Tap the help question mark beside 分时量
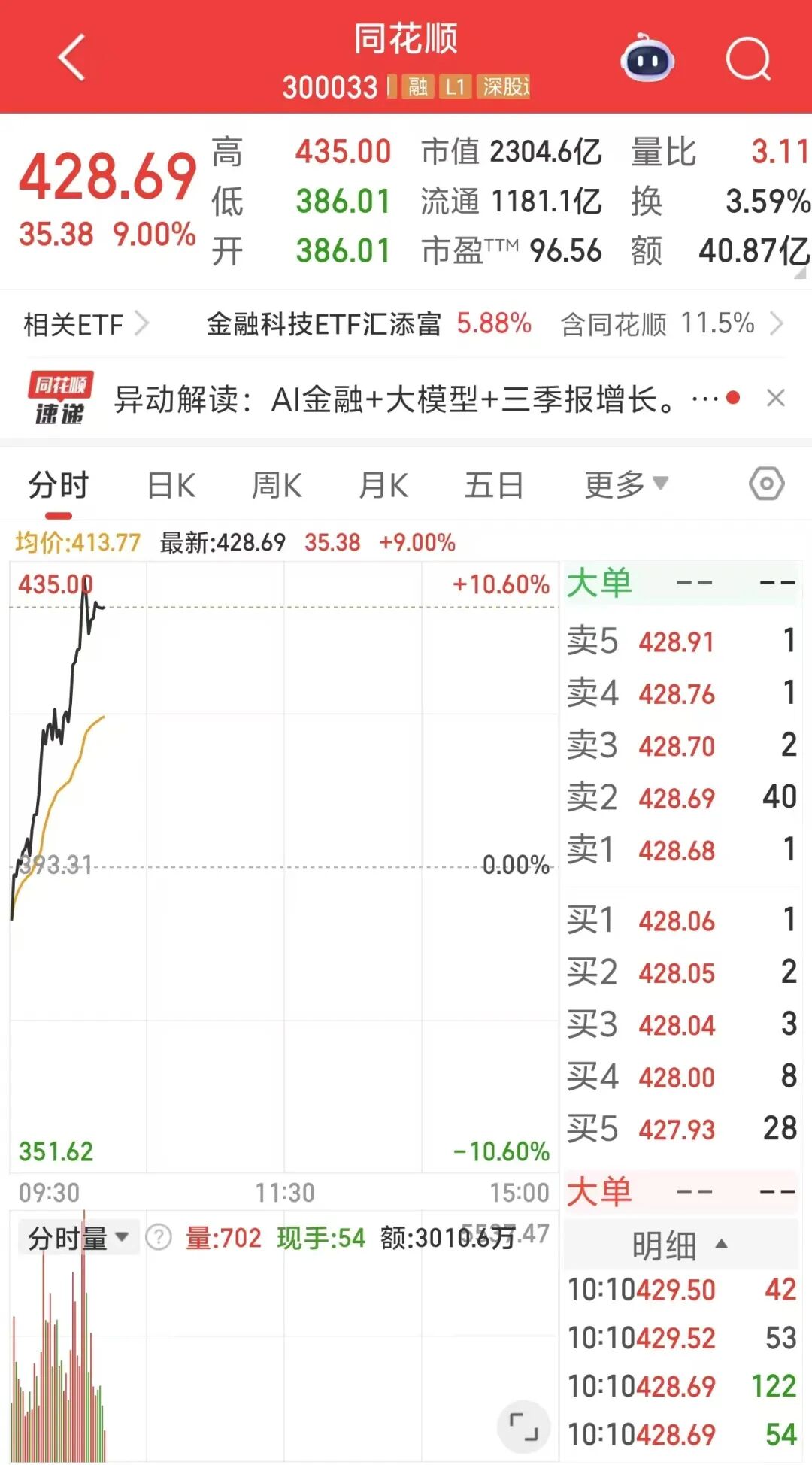Image resolution: width=812 pixels, height=1465 pixels. point(159,1237)
